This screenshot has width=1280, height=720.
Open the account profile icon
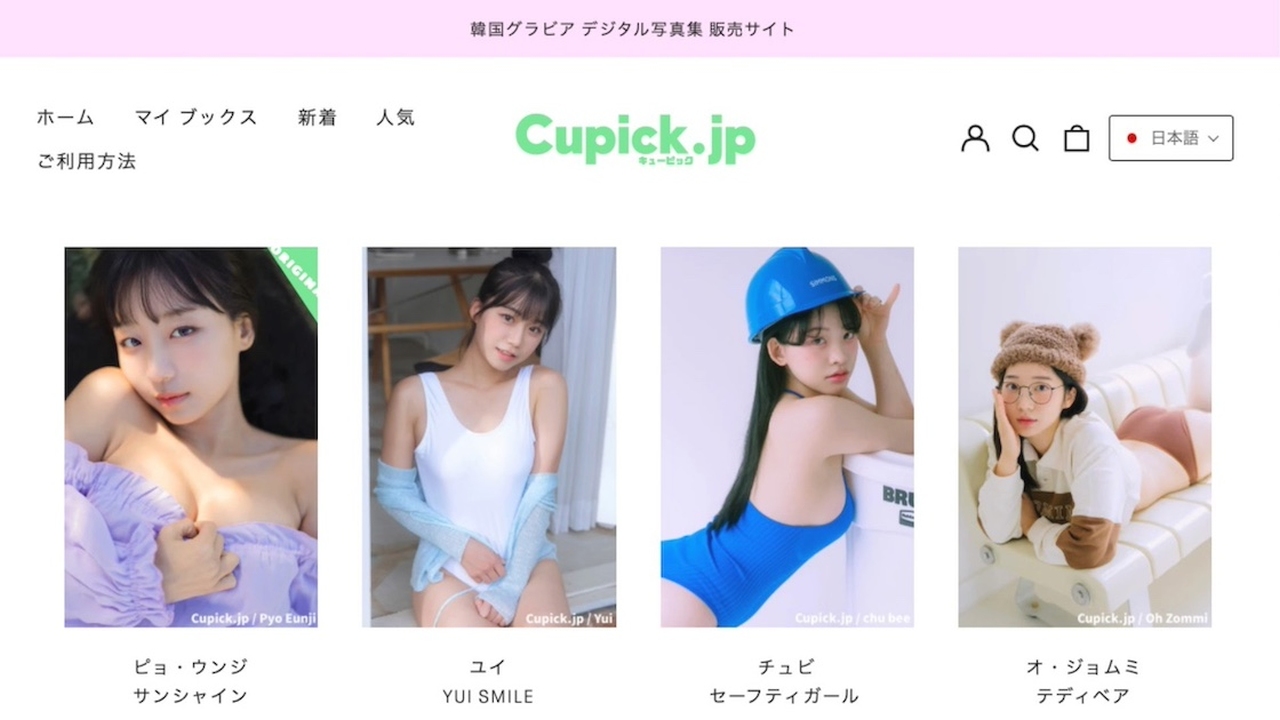(975, 138)
